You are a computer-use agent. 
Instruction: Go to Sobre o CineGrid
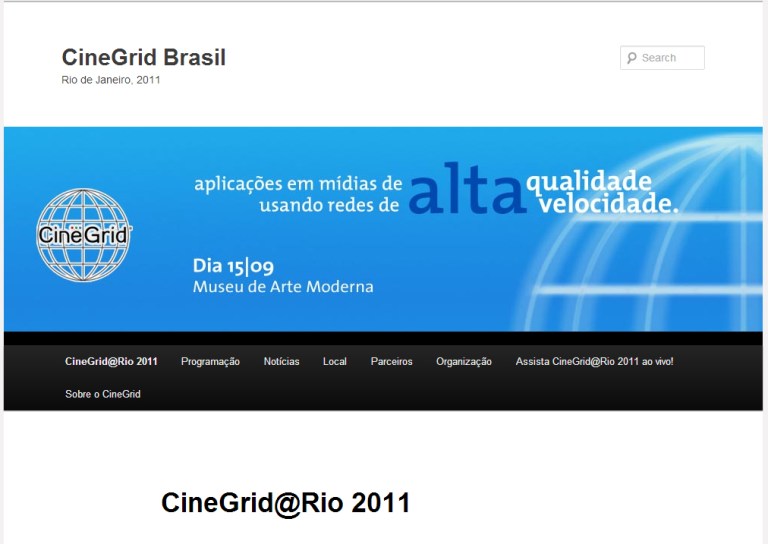[102, 394]
